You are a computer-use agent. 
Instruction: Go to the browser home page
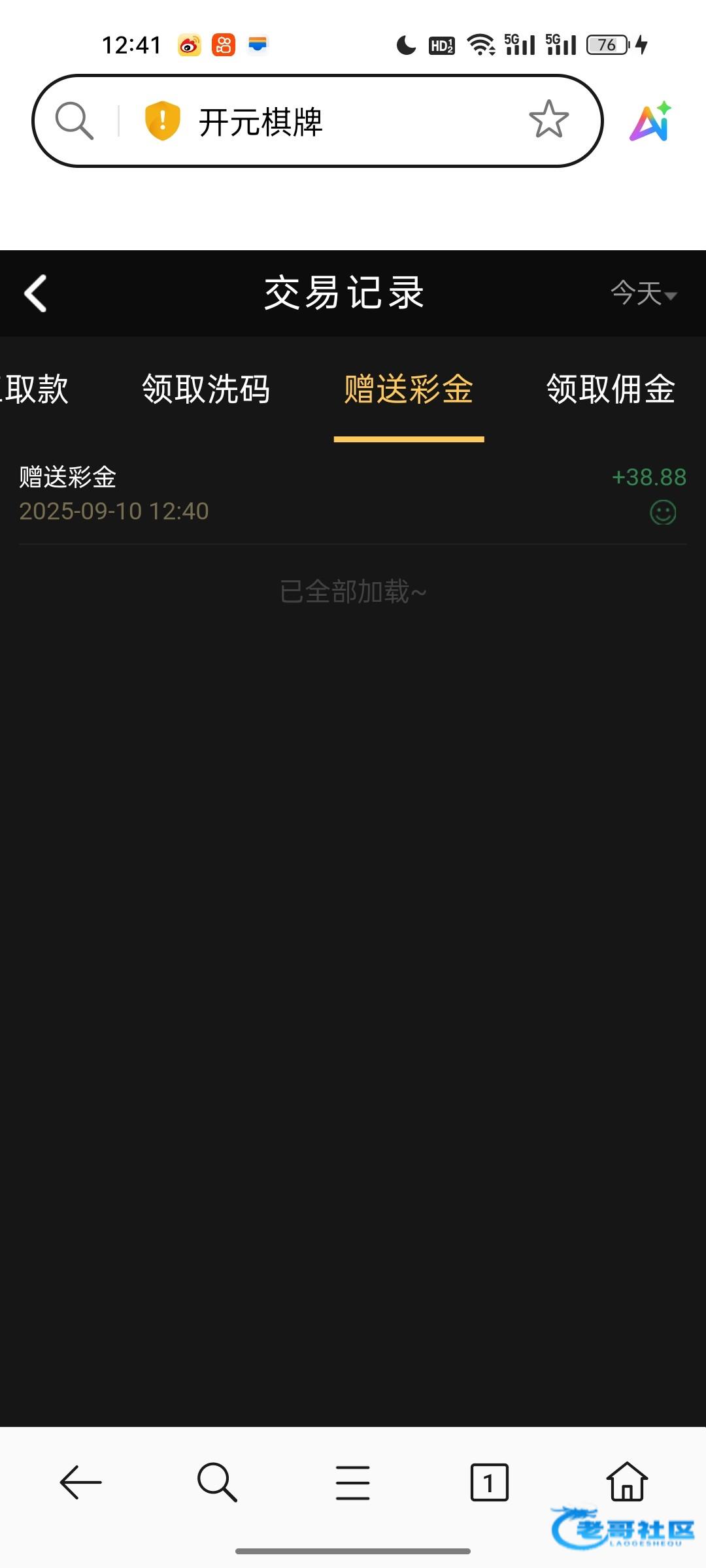[x=627, y=1482]
